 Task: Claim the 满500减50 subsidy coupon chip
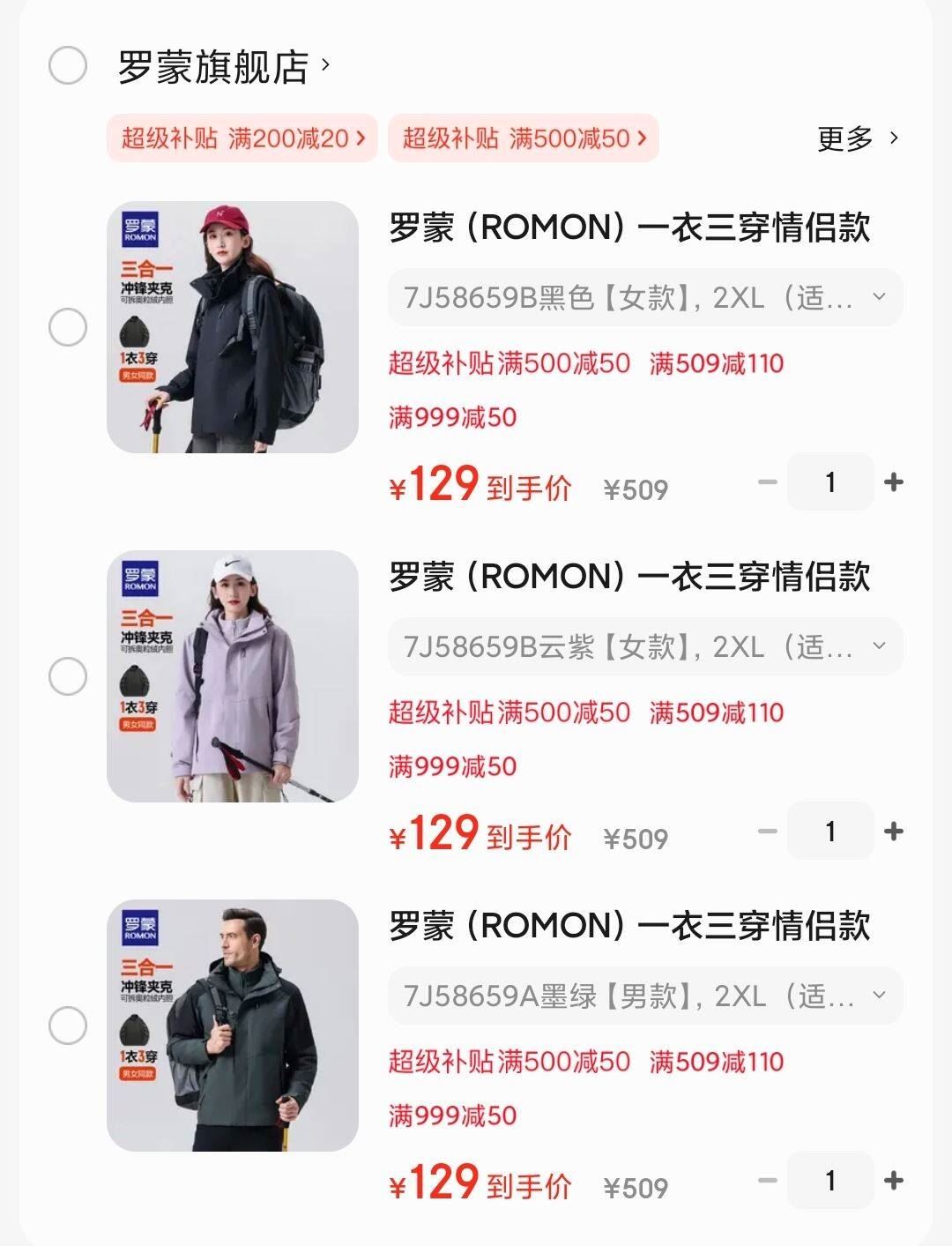pyautogui.click(x=524, y=138)
